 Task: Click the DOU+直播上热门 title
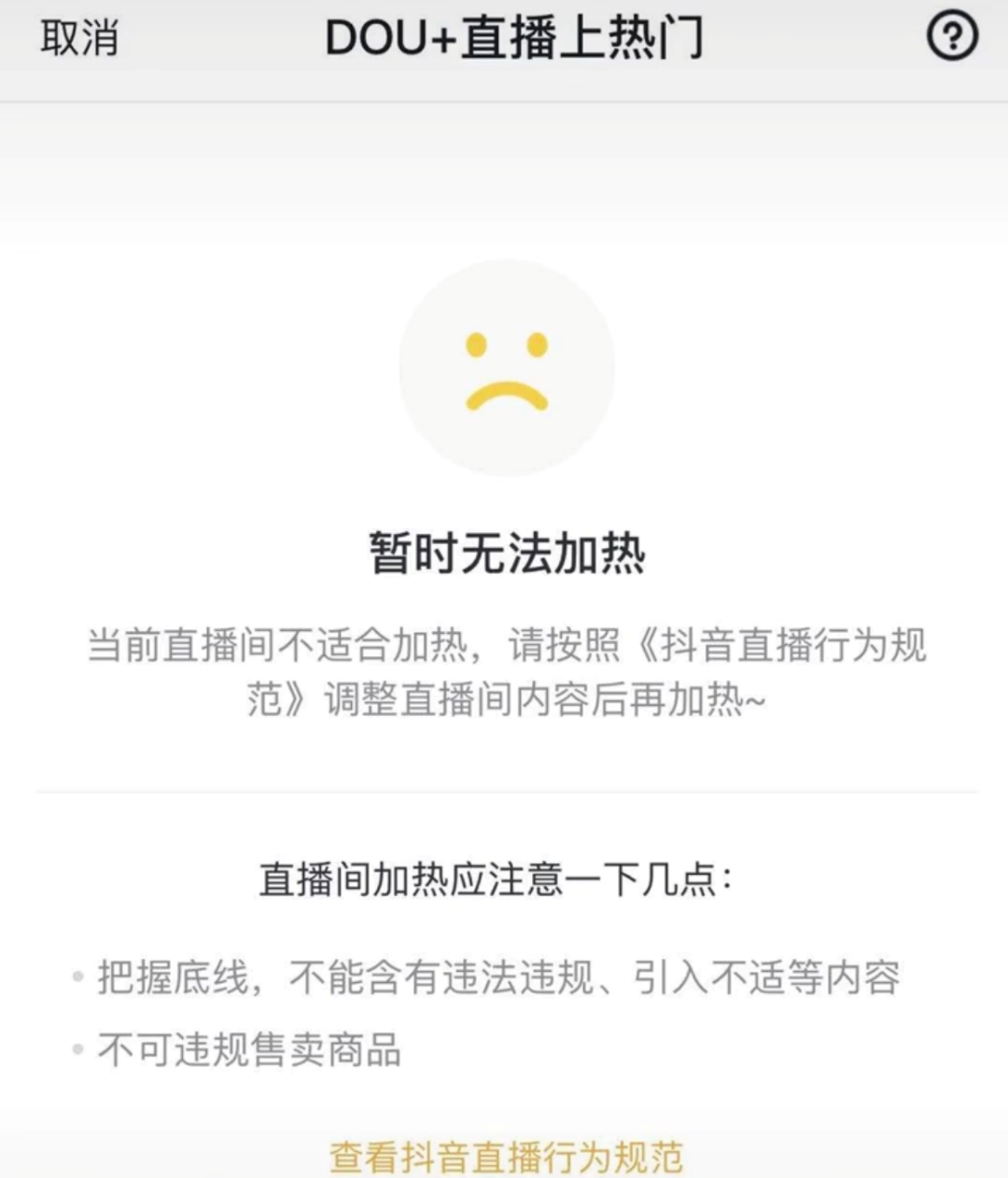coord(516,39)
